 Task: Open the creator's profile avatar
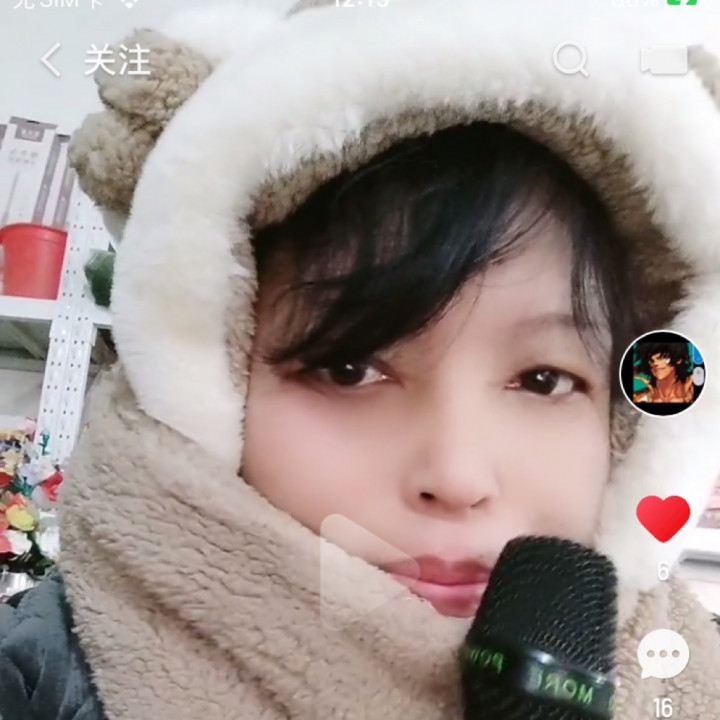pyautogui.click(x=662, y=373)
